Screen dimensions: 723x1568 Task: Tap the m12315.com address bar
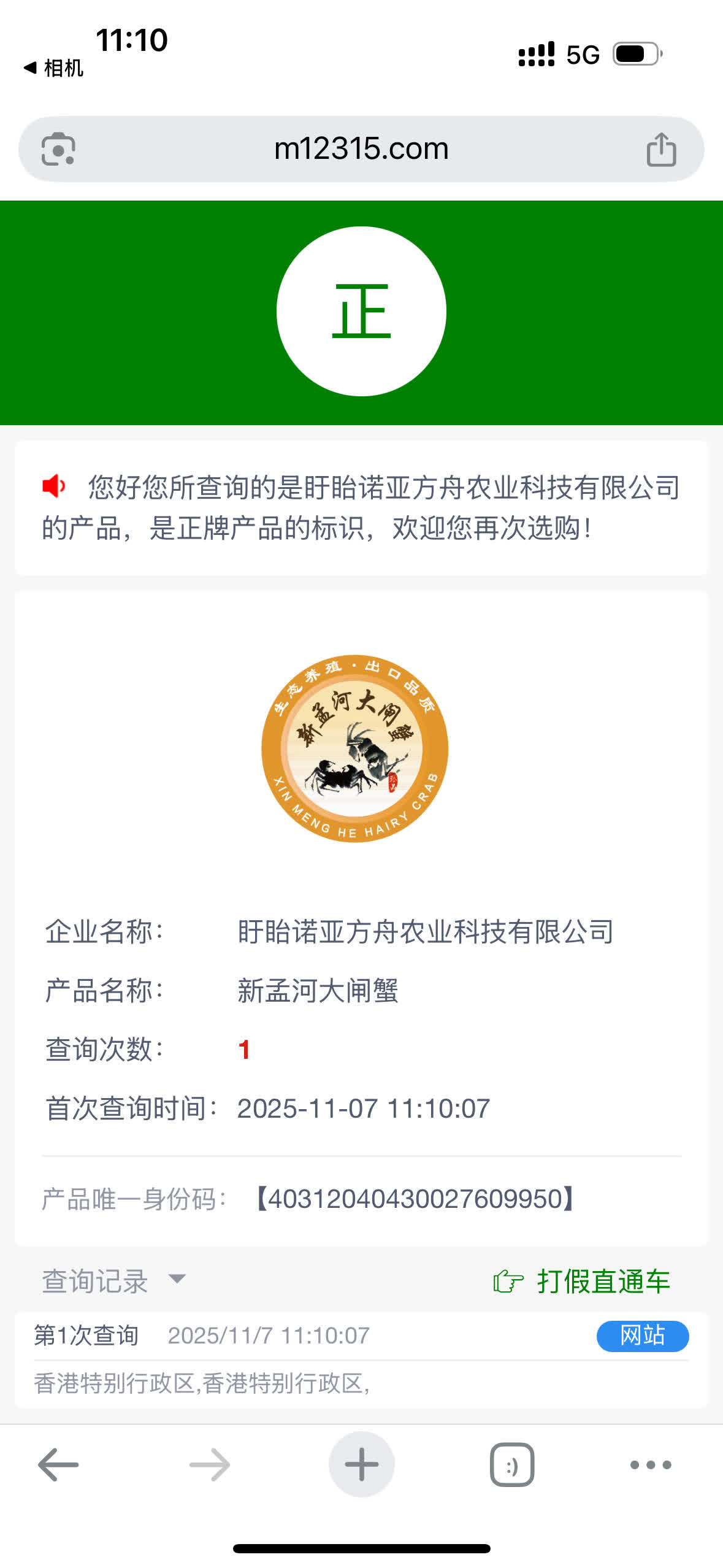click(x=361, y=149)
